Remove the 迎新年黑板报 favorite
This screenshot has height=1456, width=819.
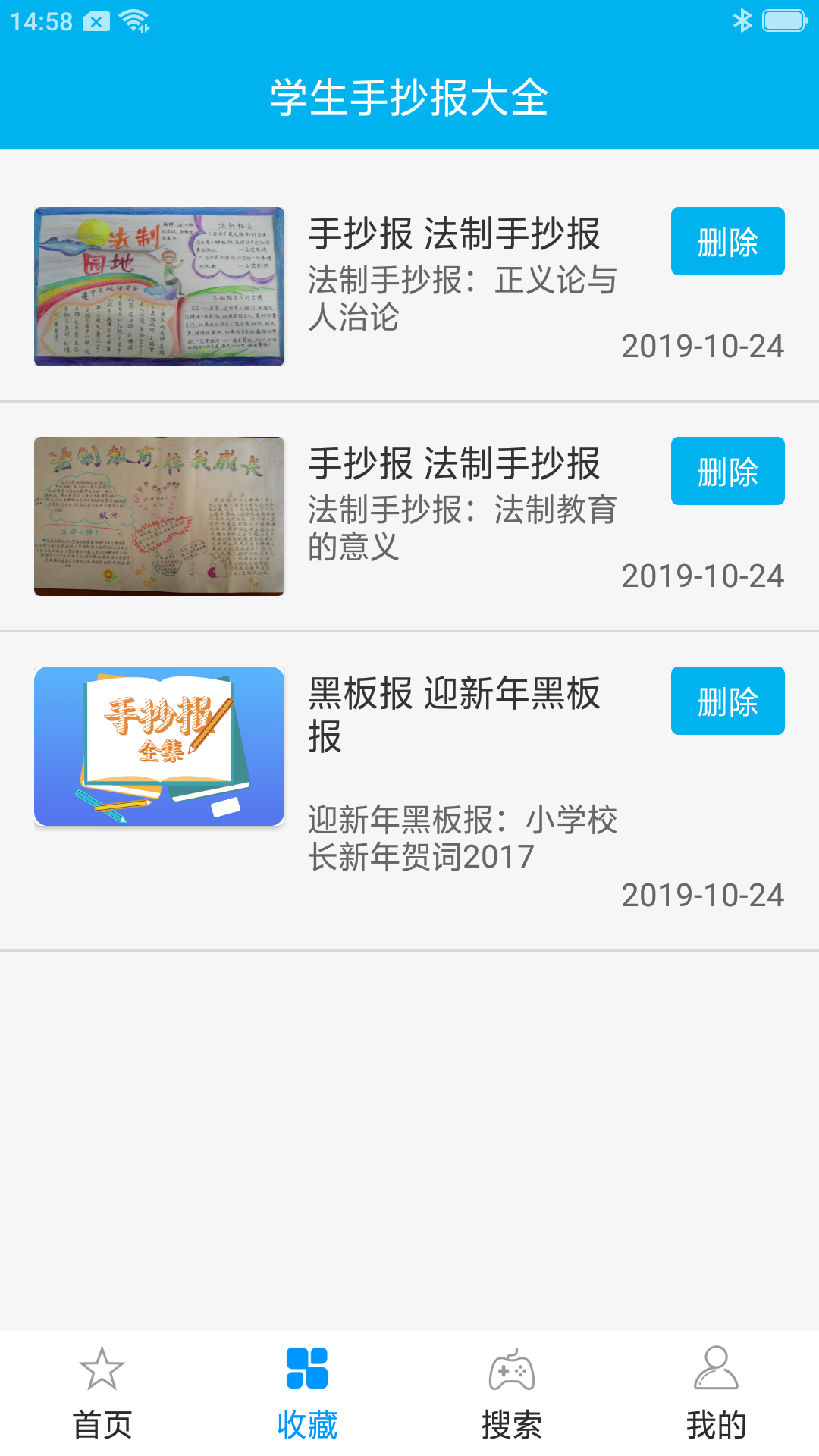tap(726, 701)
